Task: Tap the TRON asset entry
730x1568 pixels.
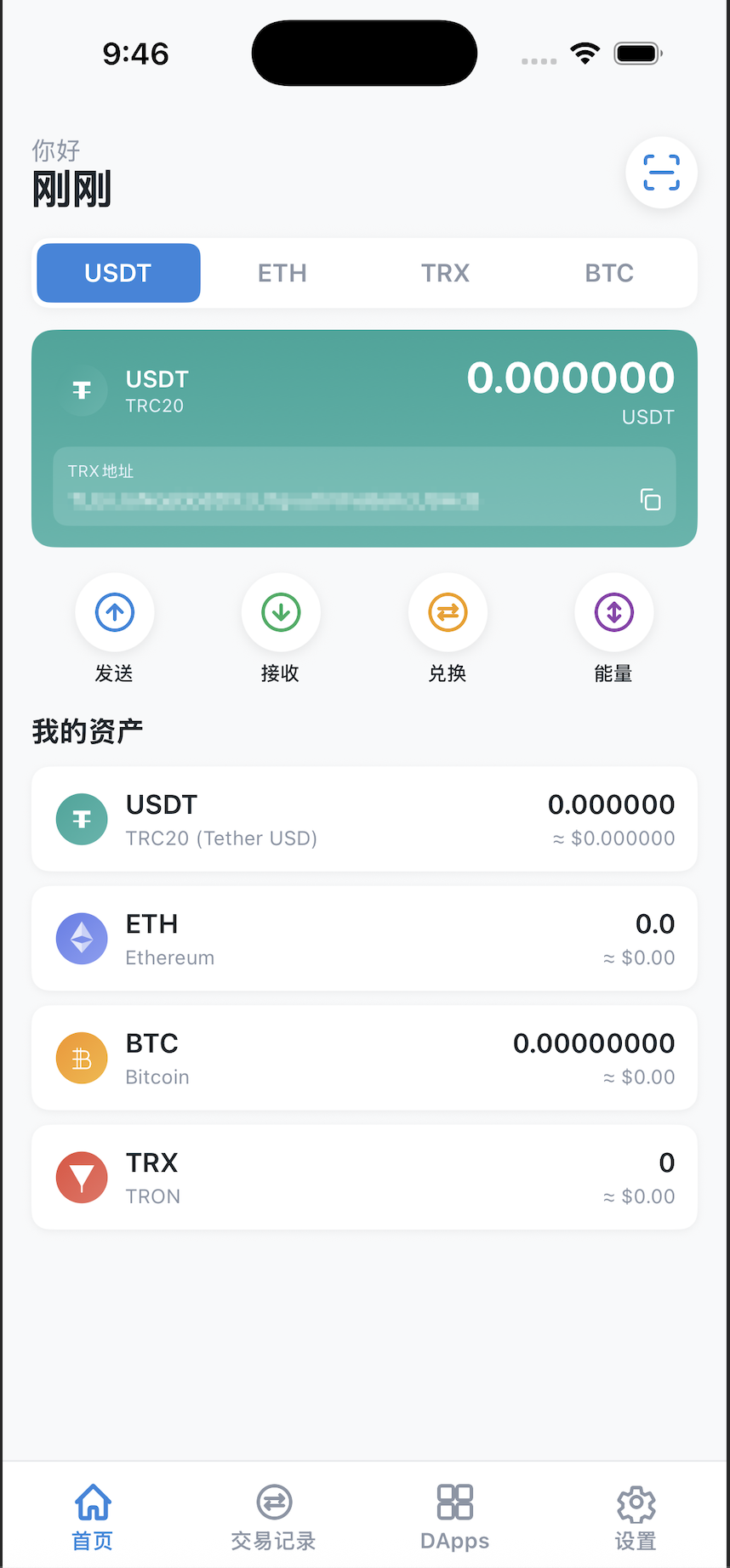Action: [364, 1177]
